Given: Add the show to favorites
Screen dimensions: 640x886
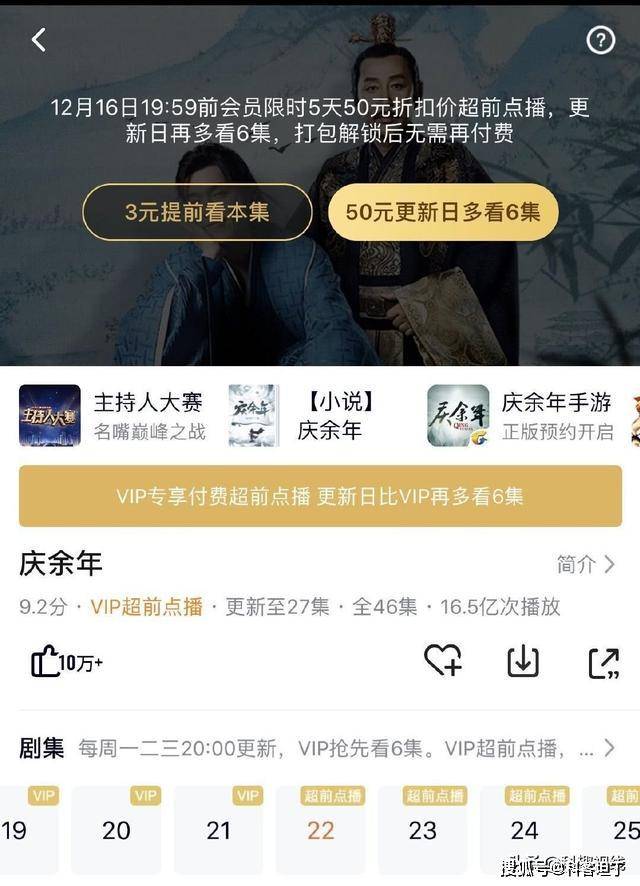Looking at the screenshot, I should tap(442, 661).
